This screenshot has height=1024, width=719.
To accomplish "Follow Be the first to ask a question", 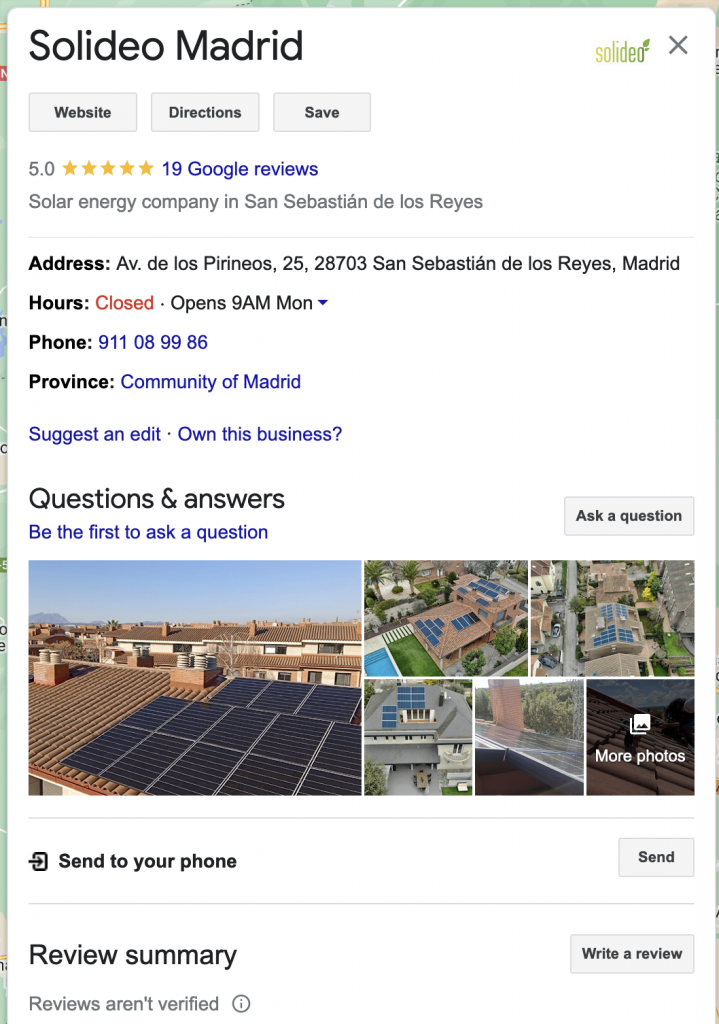I will [149, 532].
